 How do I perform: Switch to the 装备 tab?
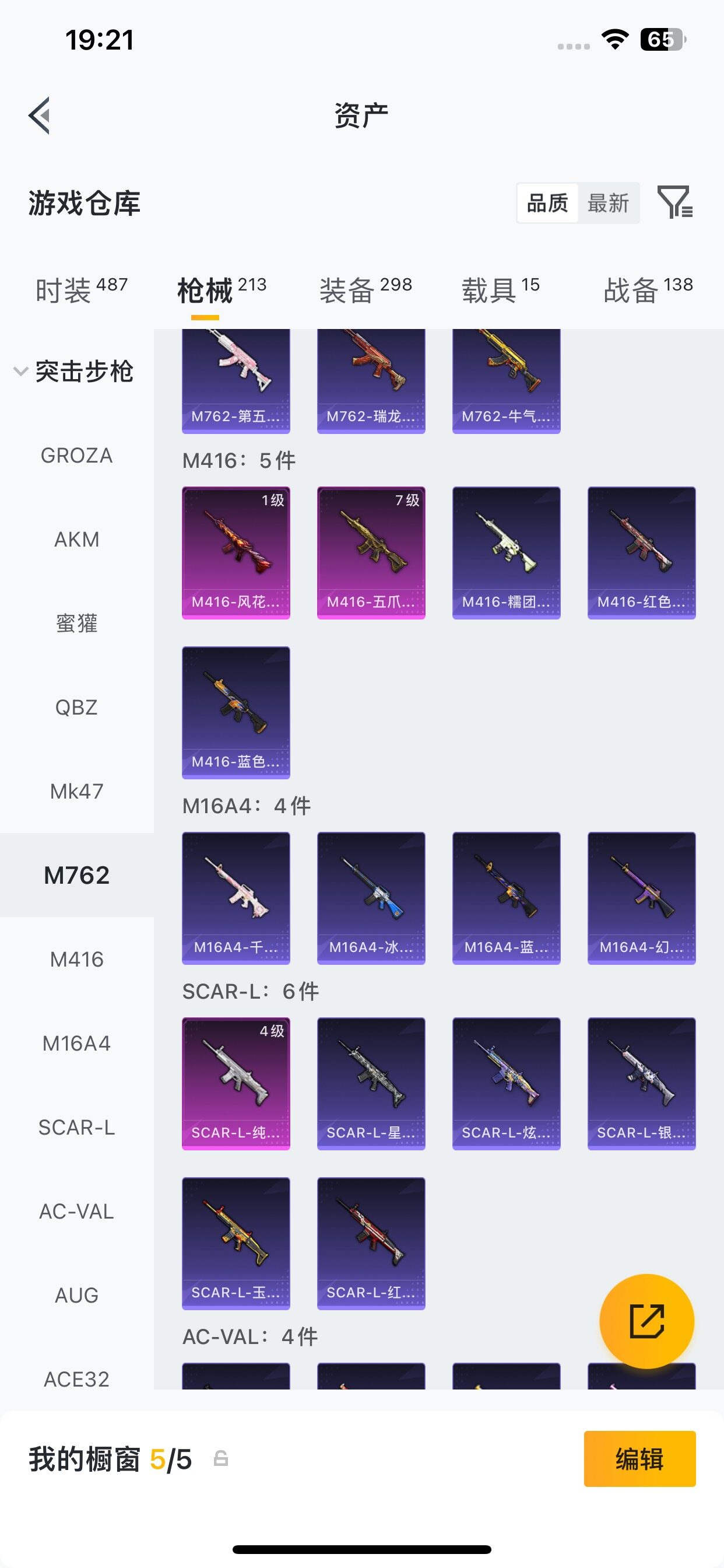tap(365, 289)
